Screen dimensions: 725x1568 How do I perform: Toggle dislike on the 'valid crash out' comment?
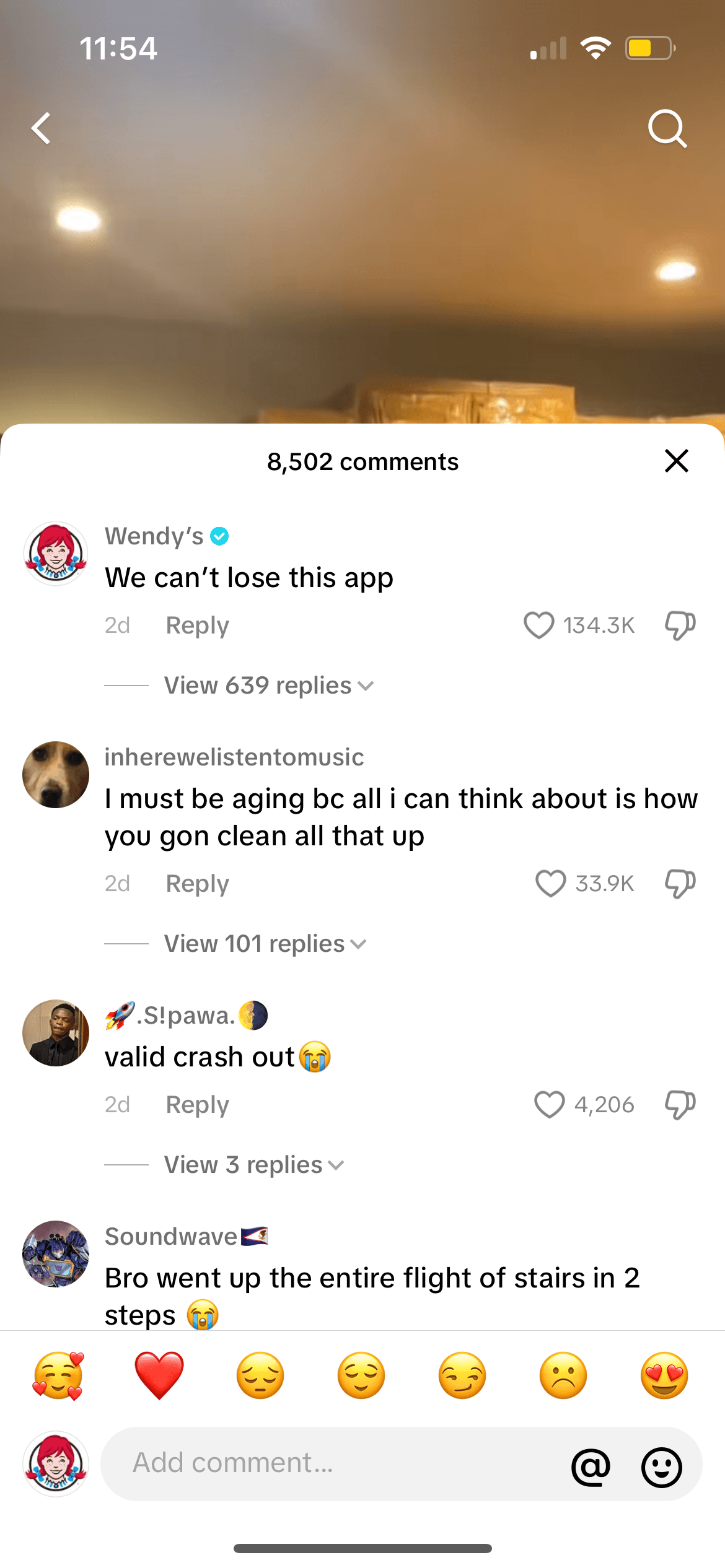point(679,1104)
